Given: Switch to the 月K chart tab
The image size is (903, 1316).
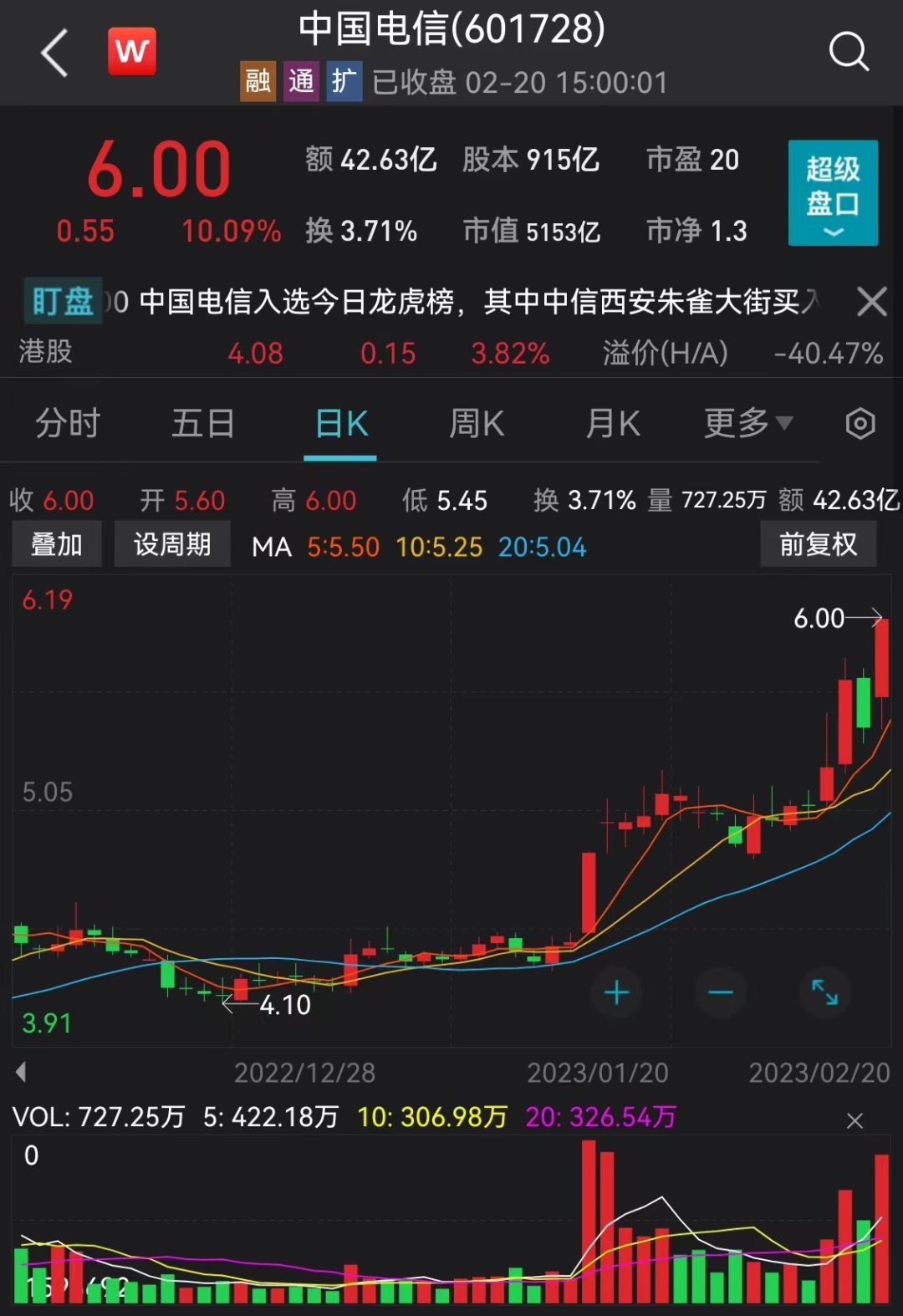Looking at the screenshot, I should click(613, 424).
